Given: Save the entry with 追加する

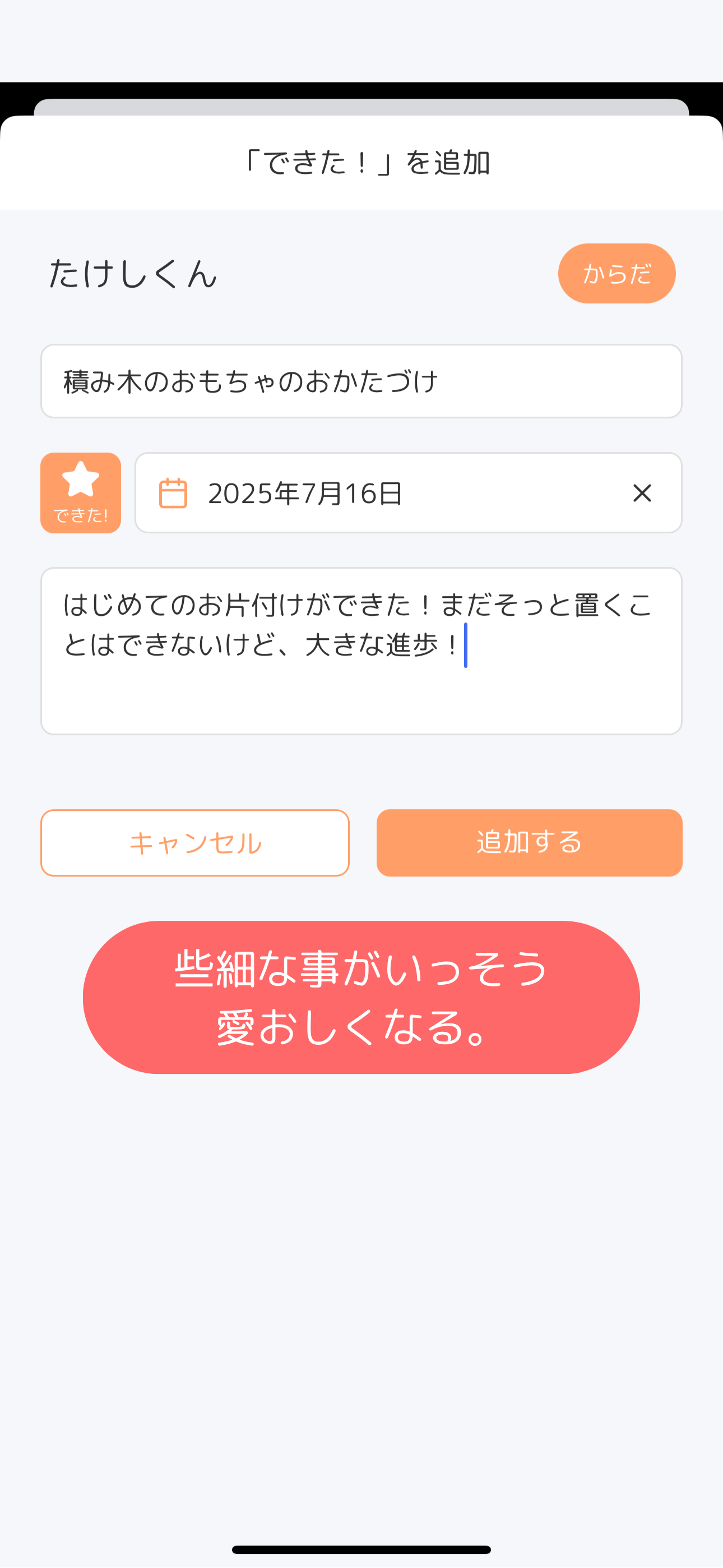Looking at the screenshot, I should [x=529, y=842].
